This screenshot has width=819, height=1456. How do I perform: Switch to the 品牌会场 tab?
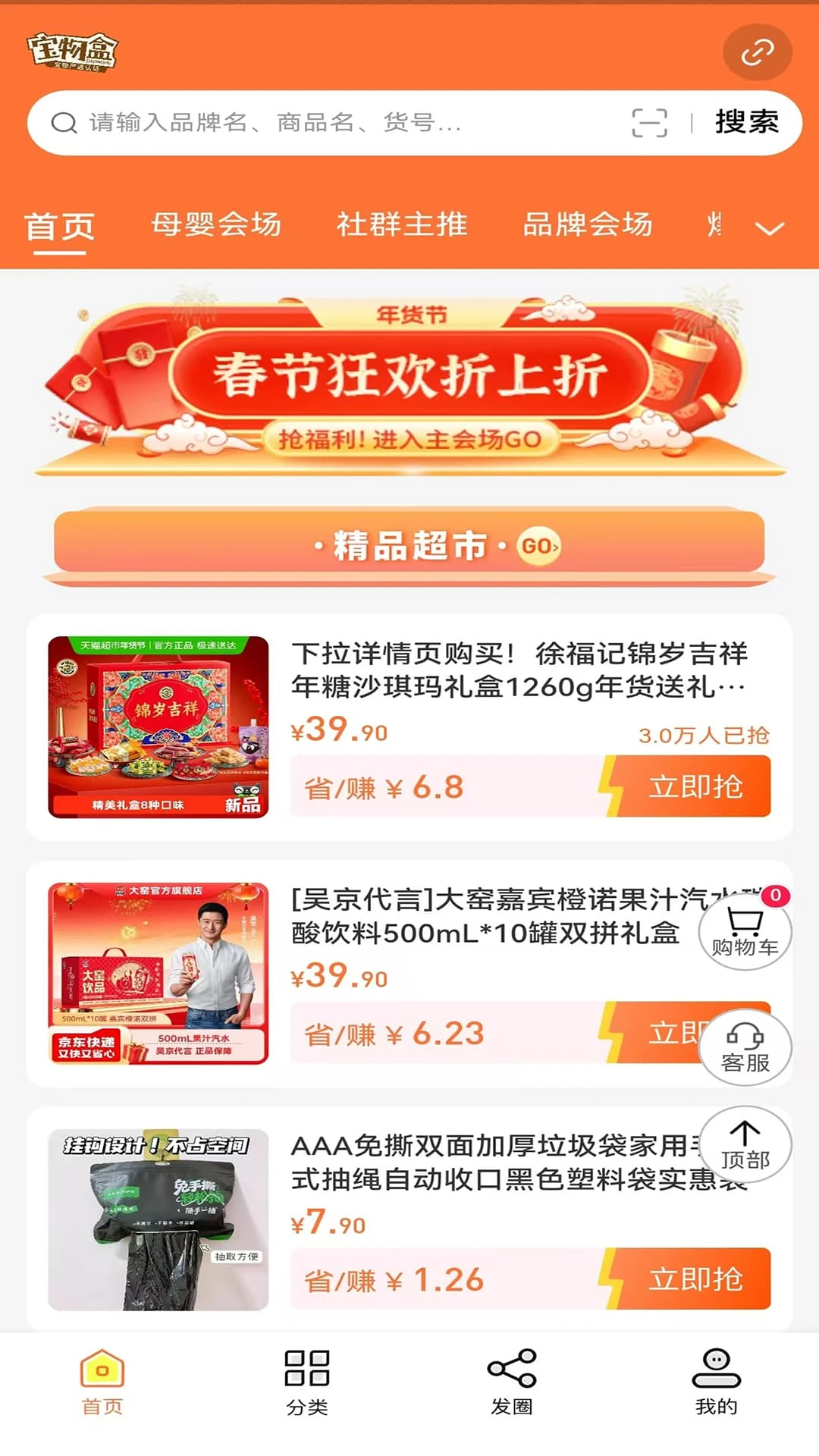pyautogui.click(x=589, y=224)
